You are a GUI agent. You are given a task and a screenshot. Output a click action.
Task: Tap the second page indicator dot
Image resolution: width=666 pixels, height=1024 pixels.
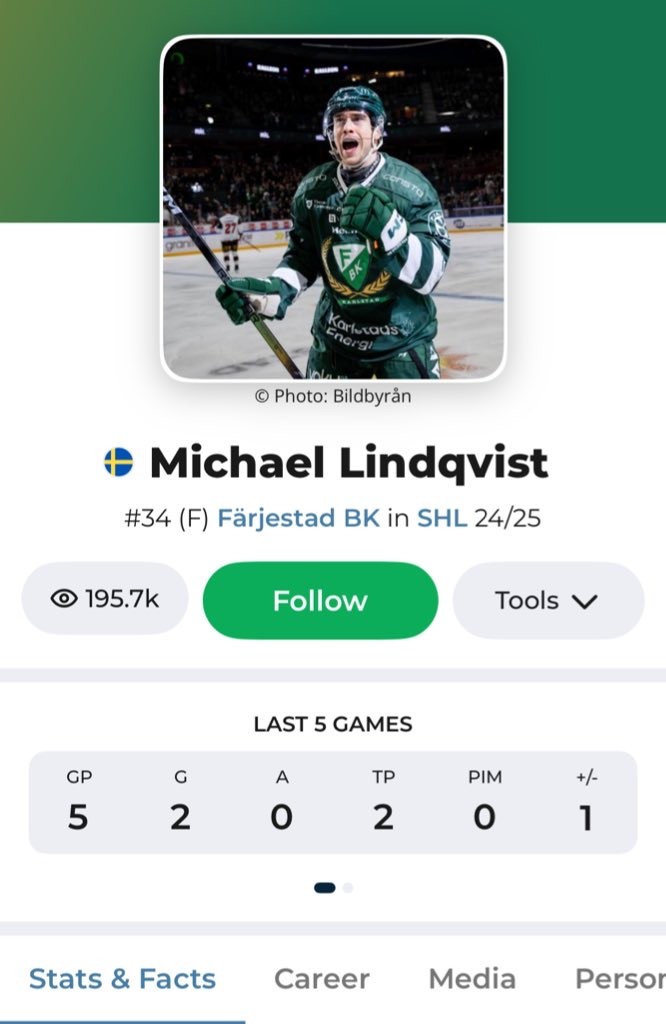point(348,887)
